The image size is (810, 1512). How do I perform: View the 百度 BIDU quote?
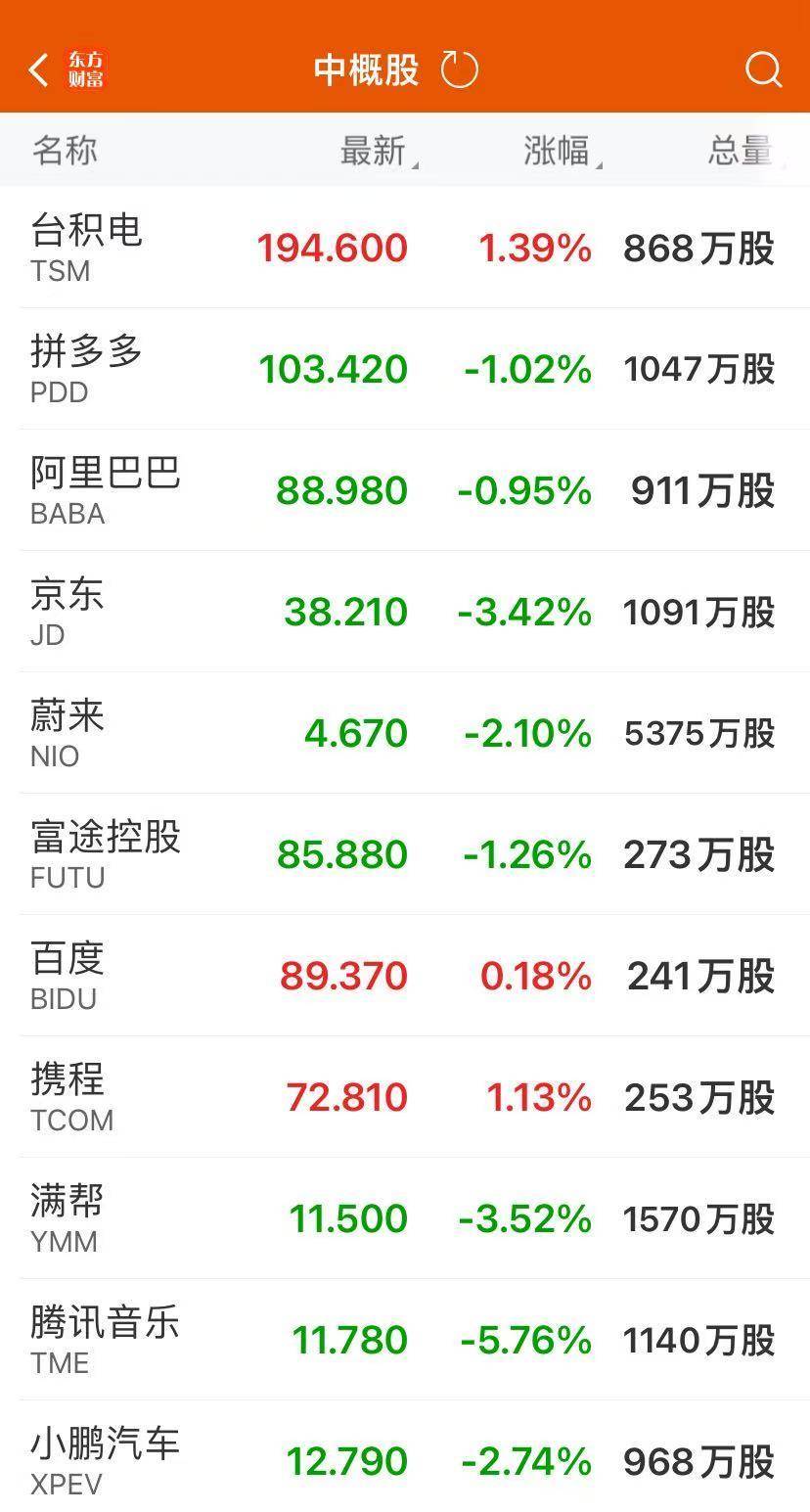[405, 976]
